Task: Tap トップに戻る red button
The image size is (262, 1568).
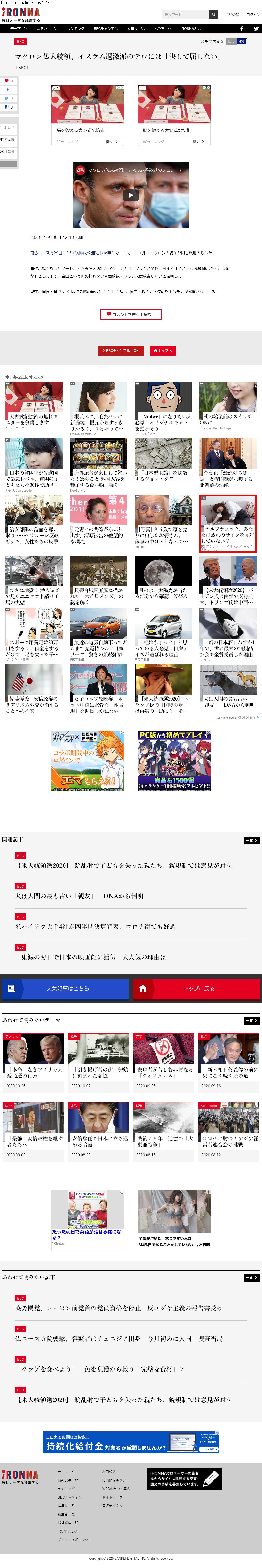Action: [x=196, y=988]
